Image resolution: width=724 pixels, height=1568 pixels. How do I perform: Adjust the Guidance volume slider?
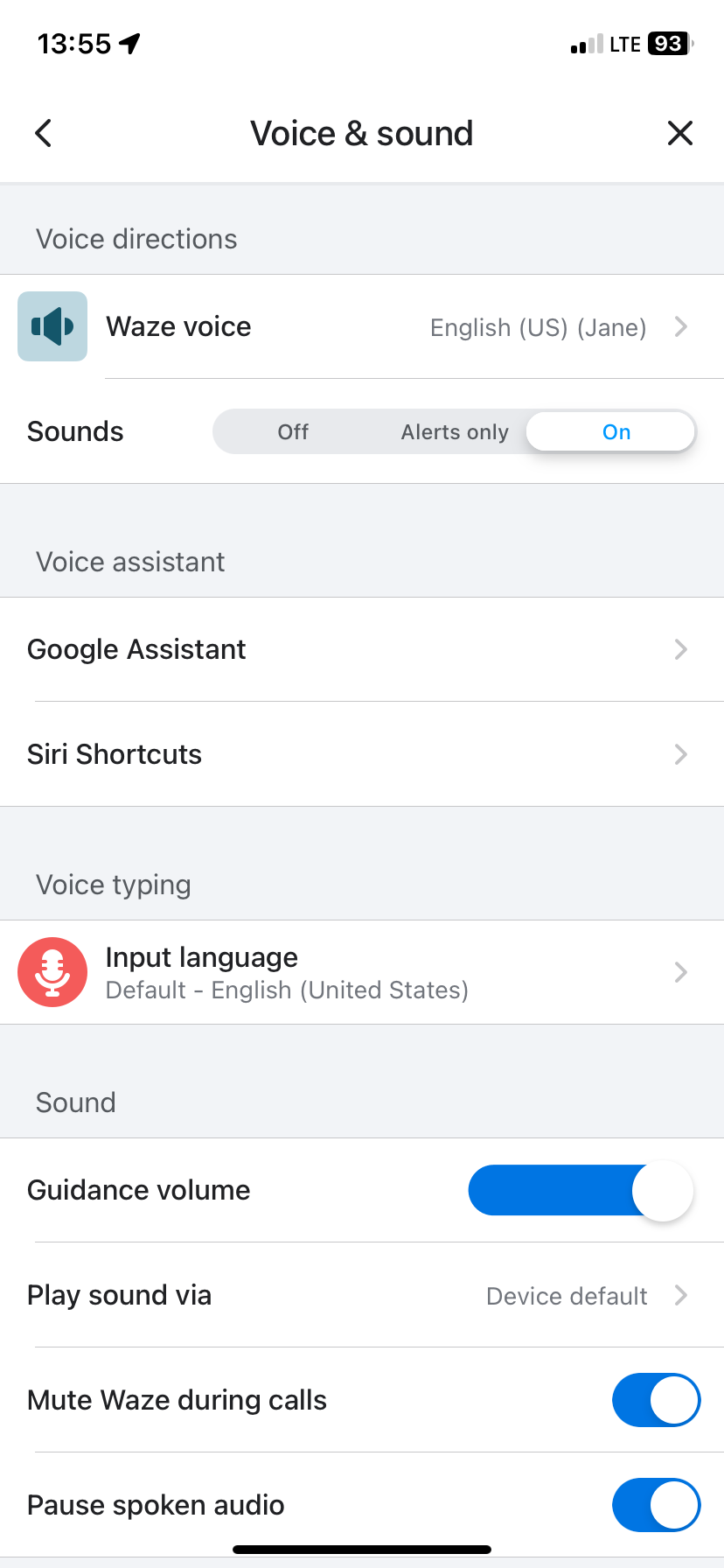(x=580, y=1190)
